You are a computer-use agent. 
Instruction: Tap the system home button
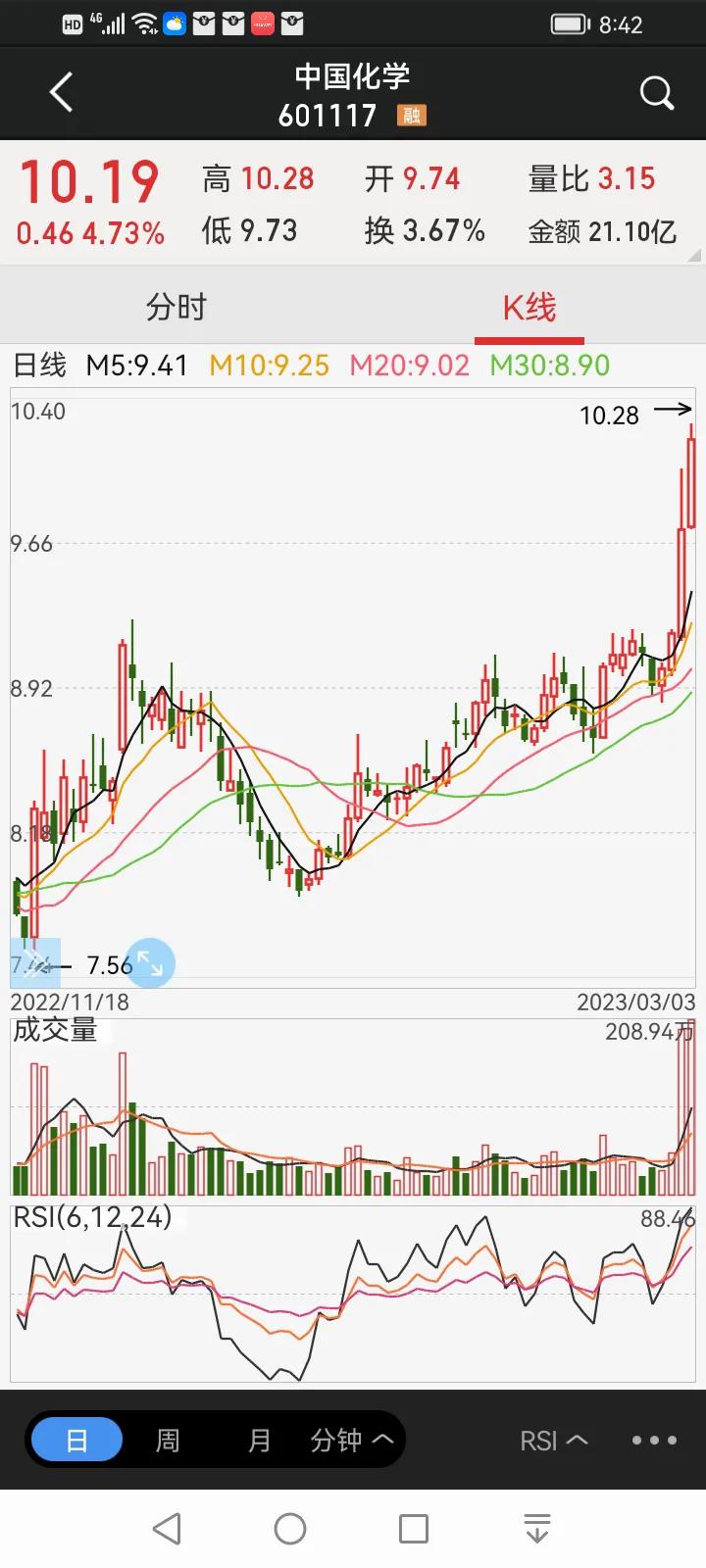(290, 1528)
